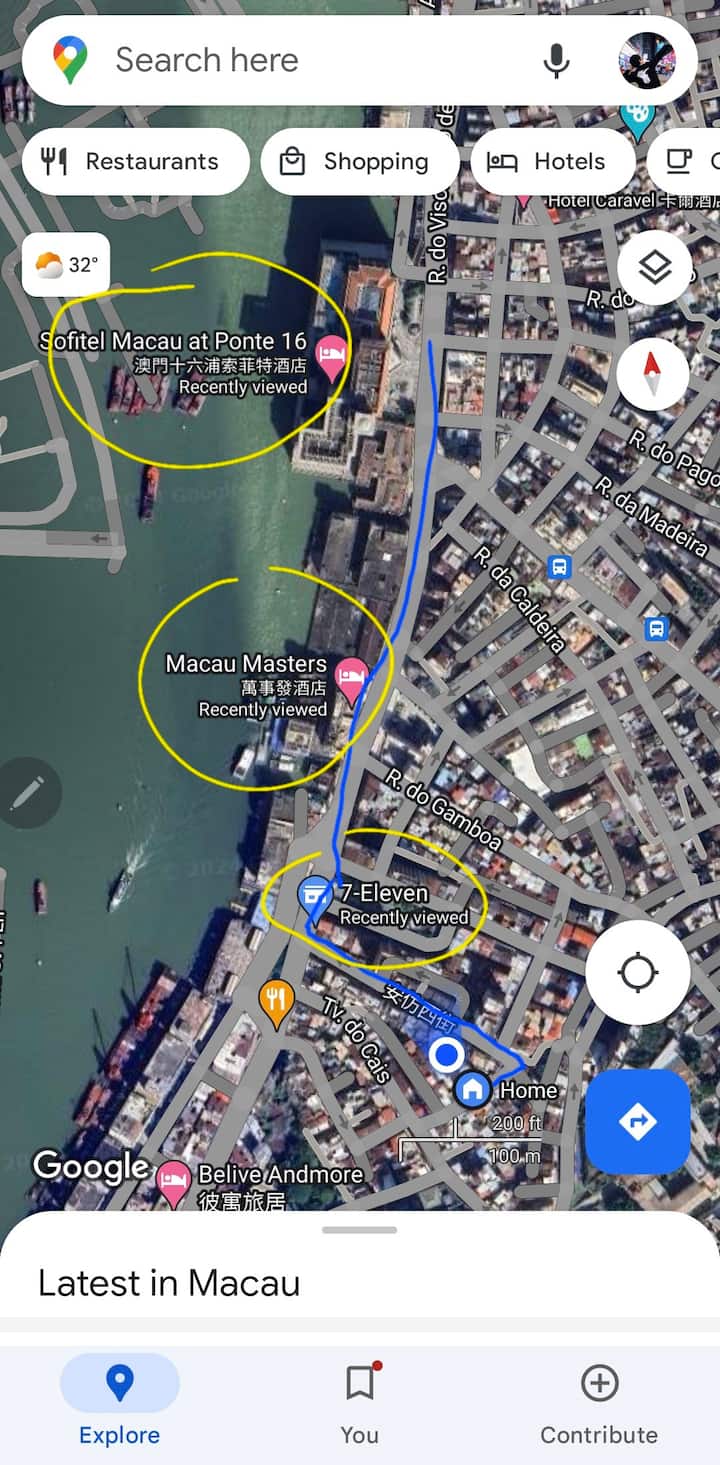
Task: Open the map layers button
Action: 654,268
